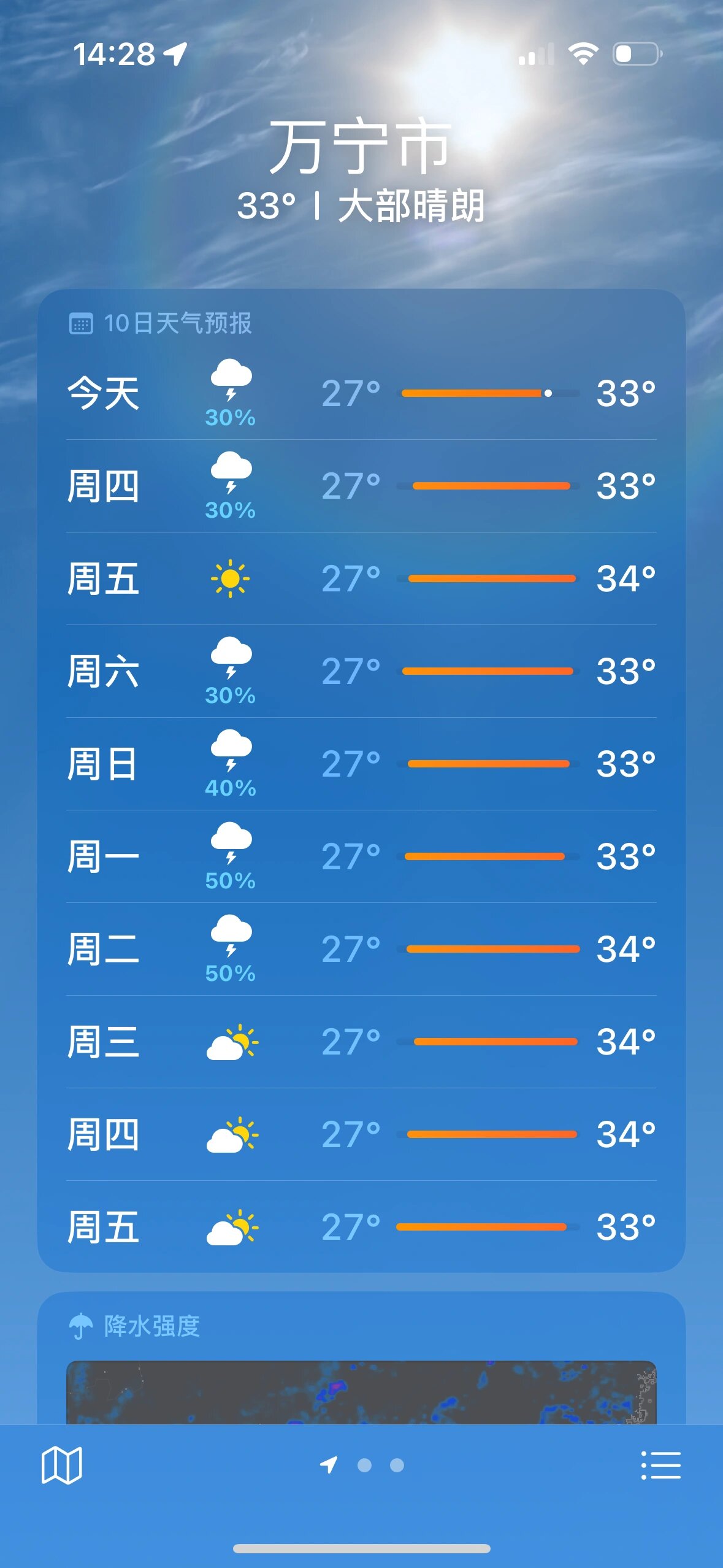
Task: Tap the current-location arrow page indicator
Action: tap(329, 1465)
